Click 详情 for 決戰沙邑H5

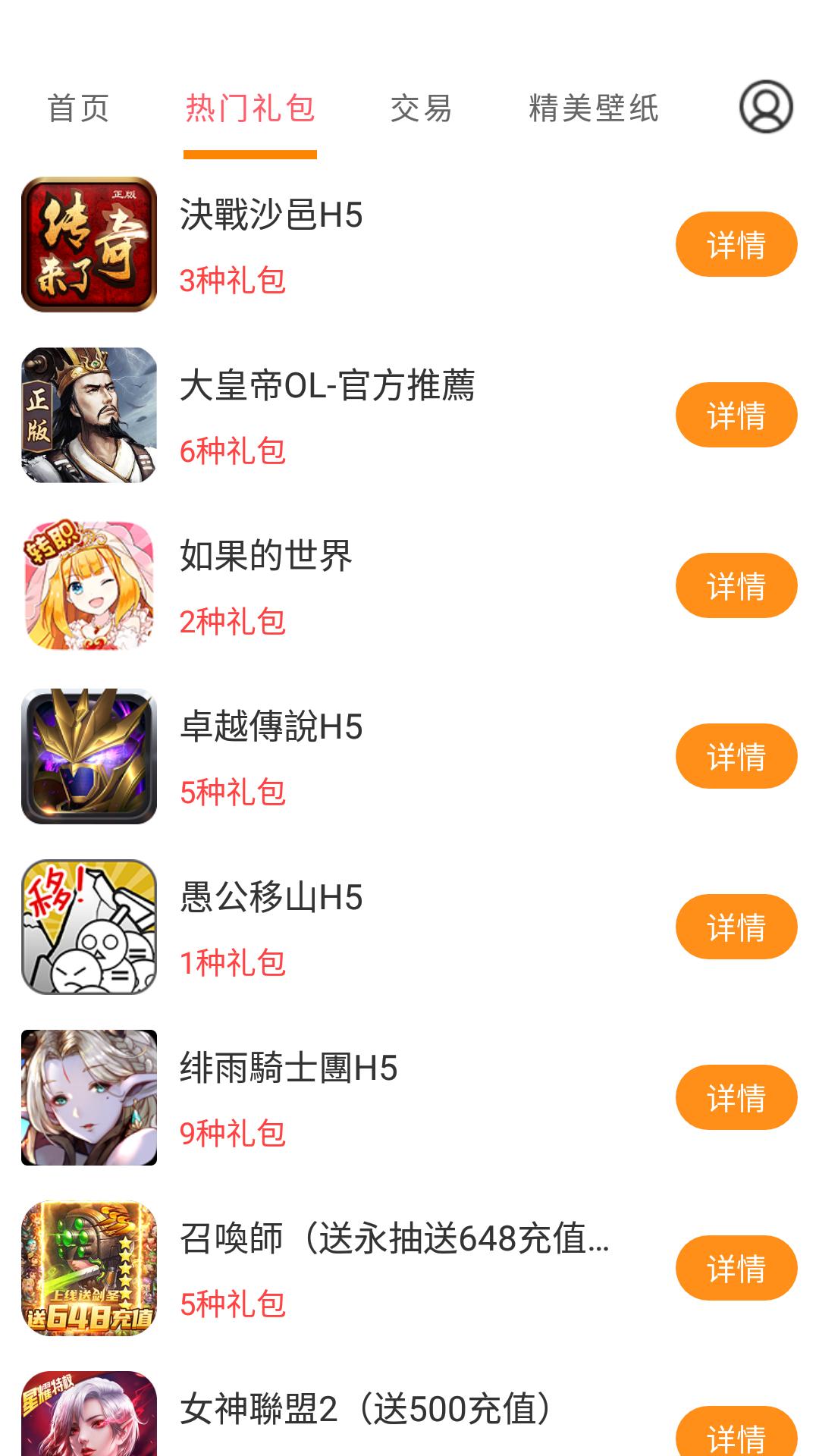click(x=736, y=245)
